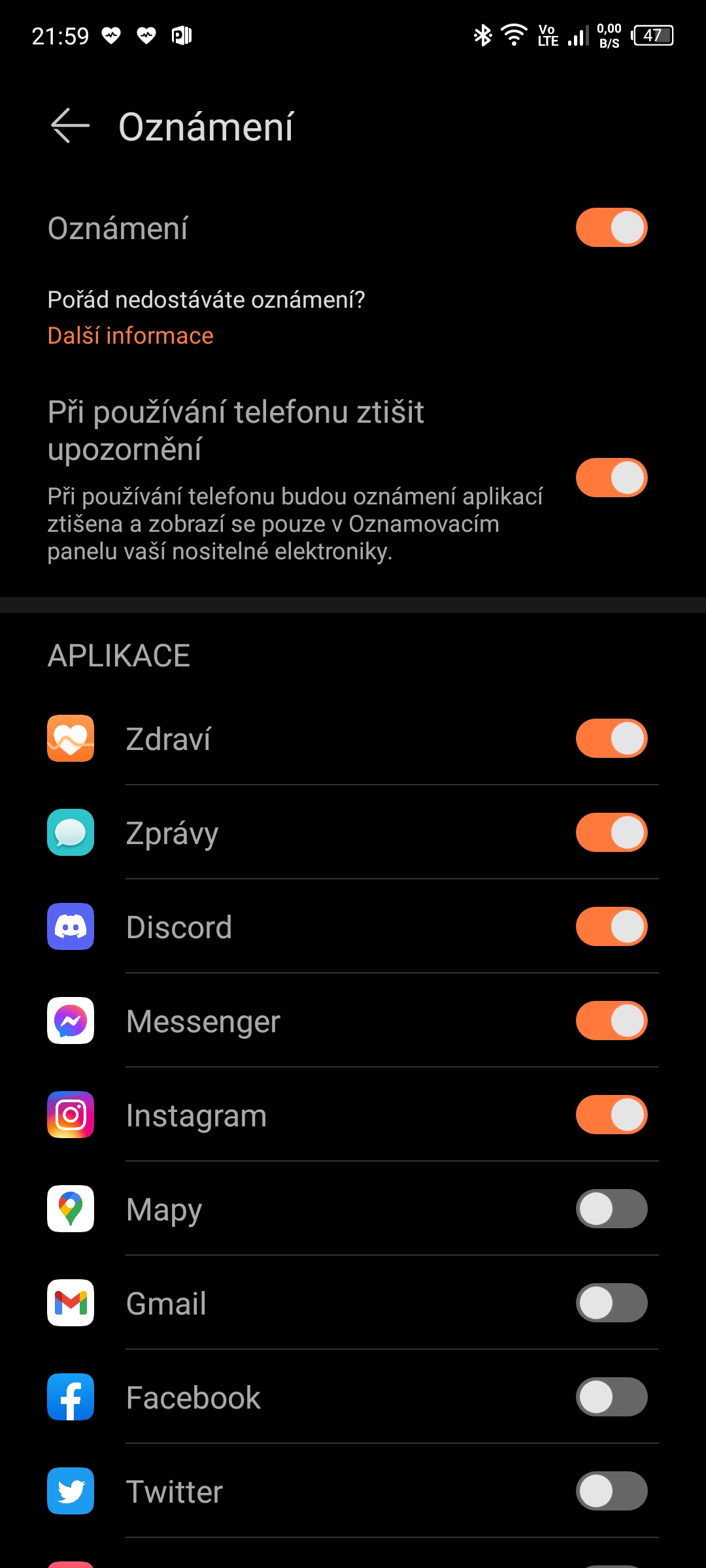Disable Instagram notifications
The height and width of the screenshot is (1568, 706).
coord(611,1115)
